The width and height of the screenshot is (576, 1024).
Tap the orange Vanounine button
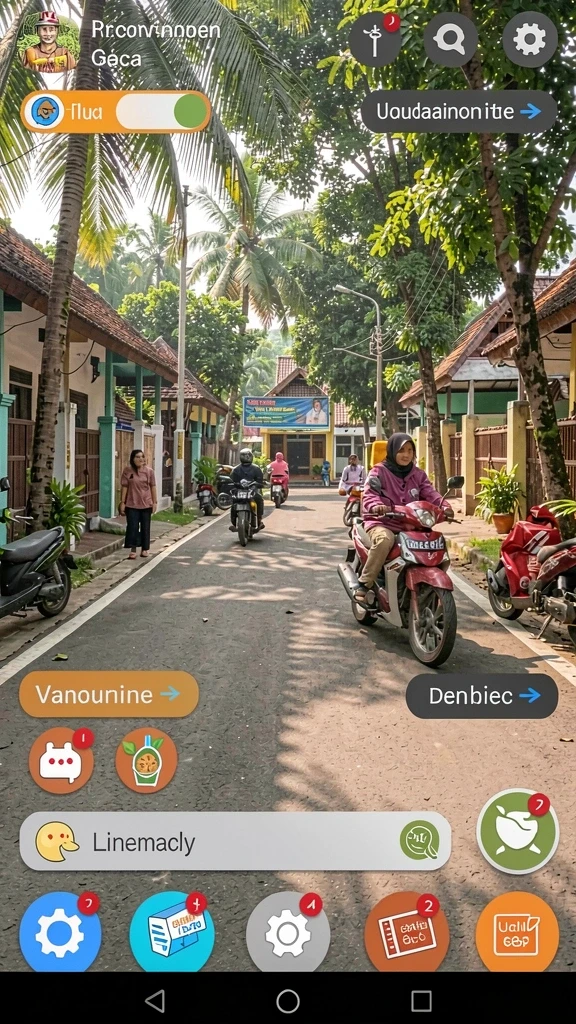coord(109,694)
